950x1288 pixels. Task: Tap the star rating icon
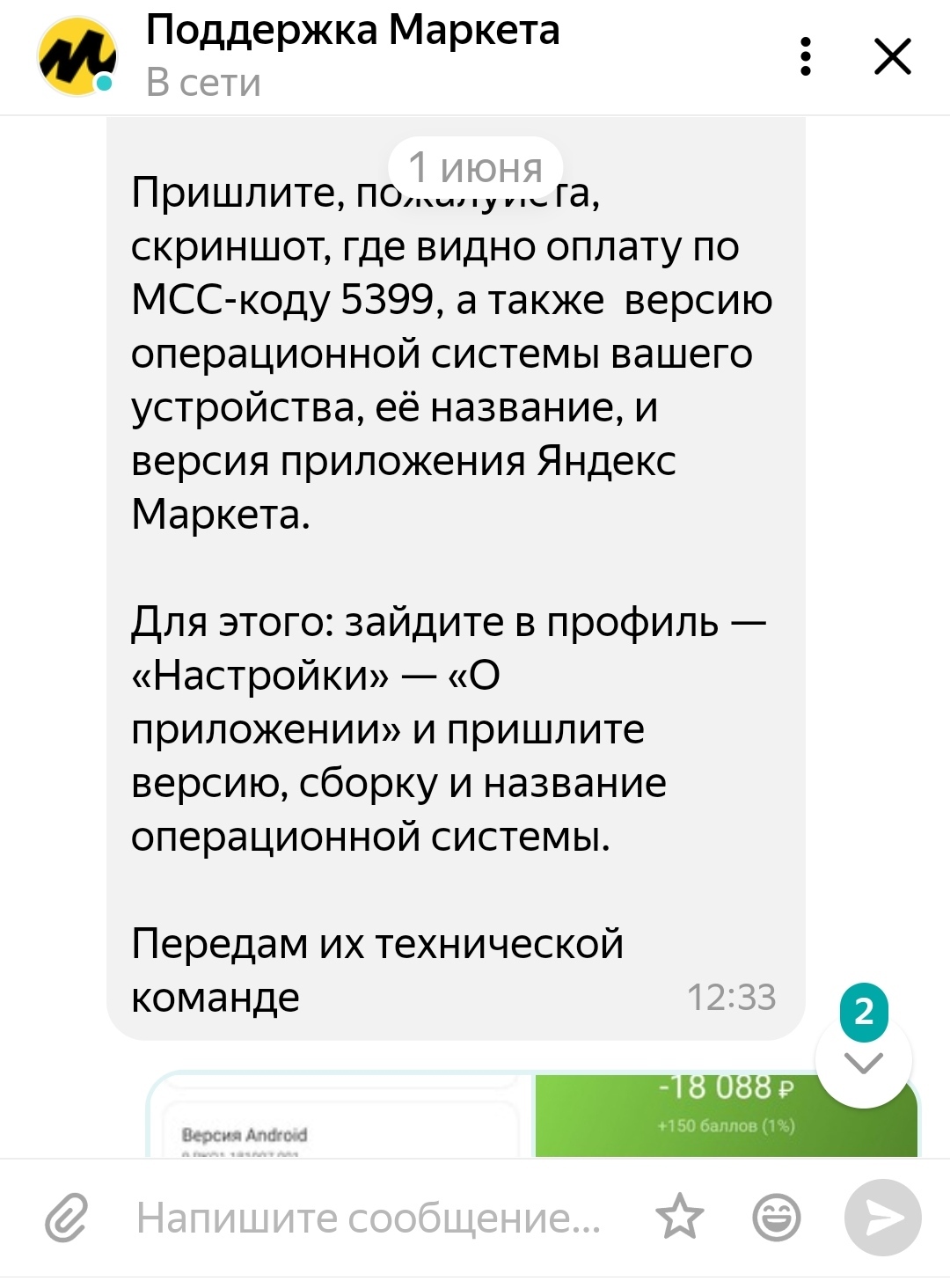679,1218
